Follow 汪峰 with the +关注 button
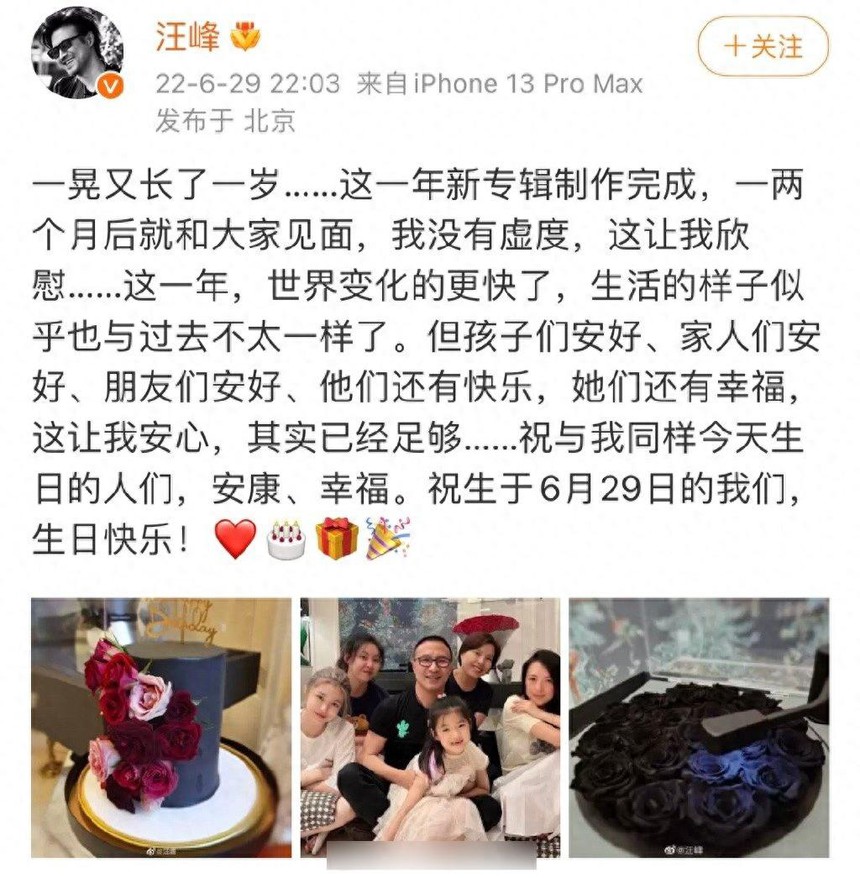The width and height of the screenshot is (860, 878). 763,45
